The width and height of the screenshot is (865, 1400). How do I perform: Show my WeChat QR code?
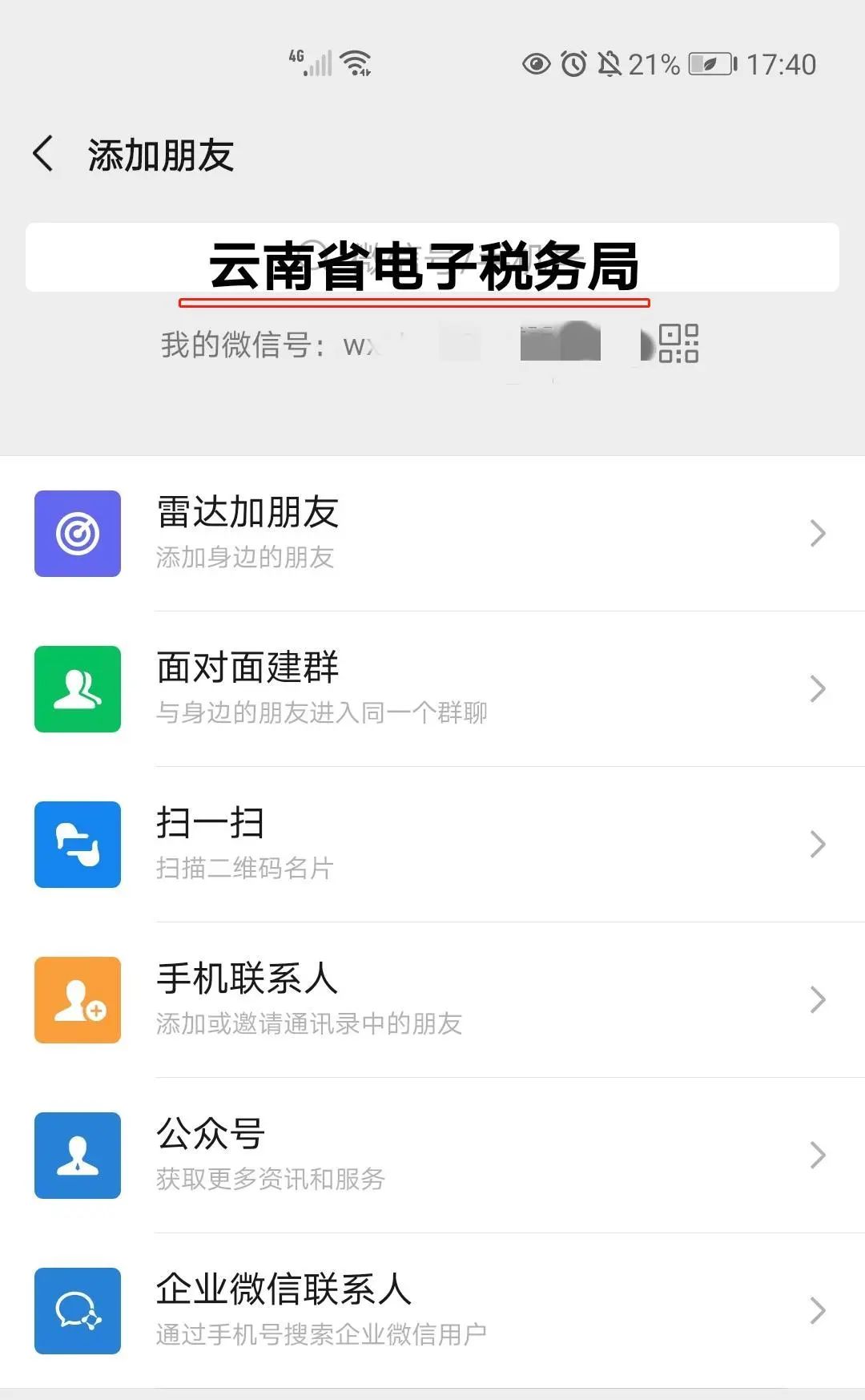pos(678,344)
